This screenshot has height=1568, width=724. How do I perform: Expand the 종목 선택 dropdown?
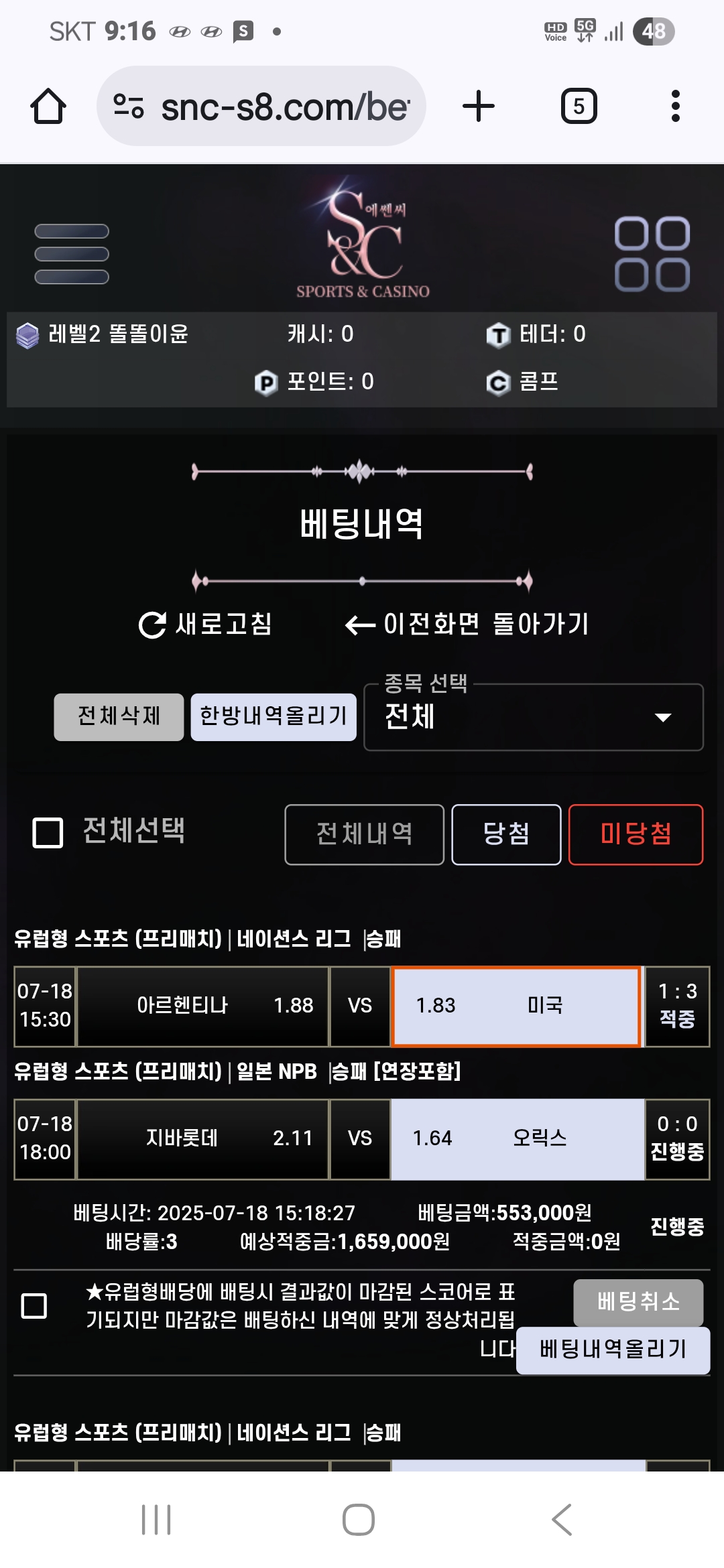[534, 717]
